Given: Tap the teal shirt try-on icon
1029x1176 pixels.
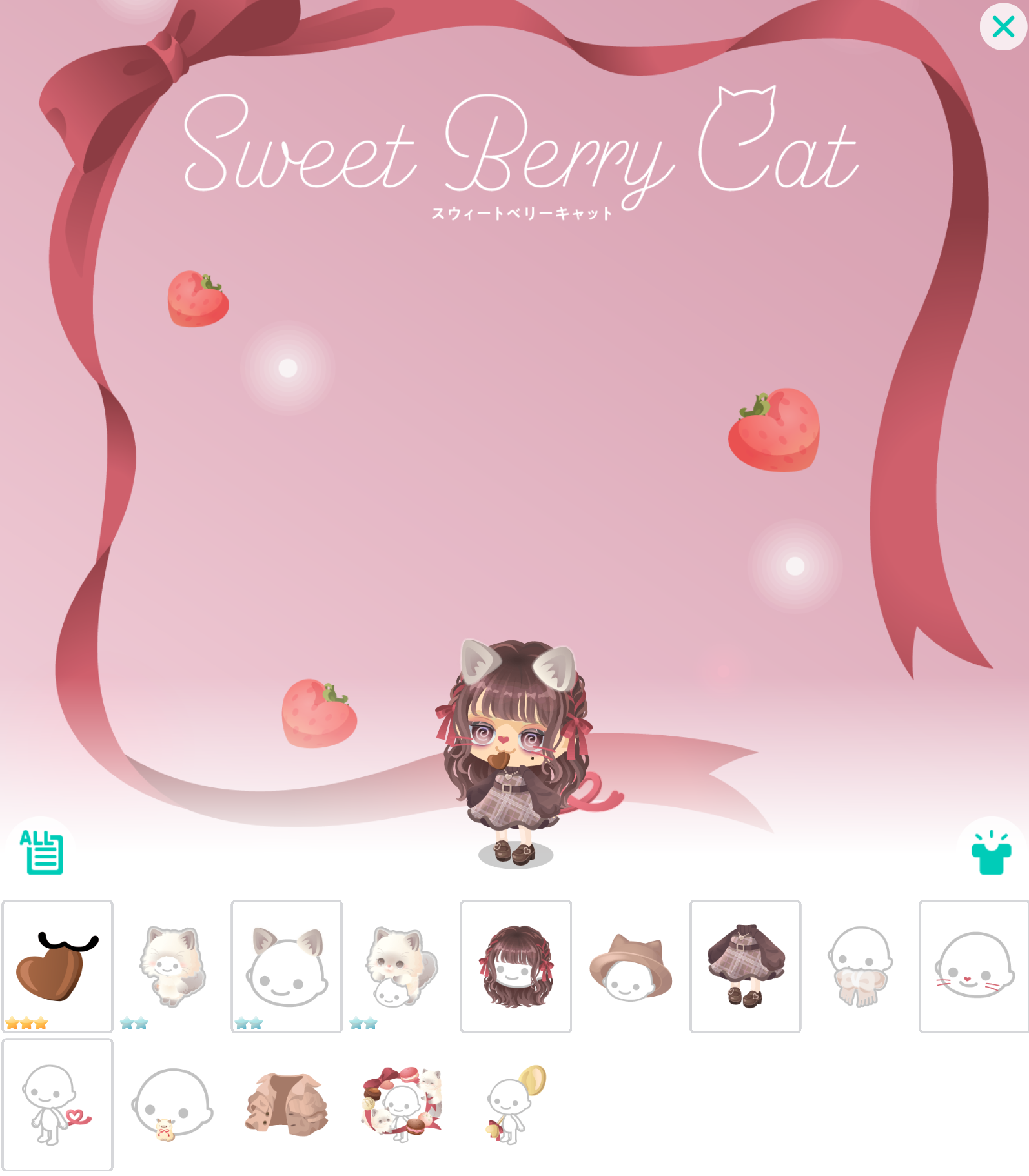Looking at the screenshot, I should tap(991, 853).
